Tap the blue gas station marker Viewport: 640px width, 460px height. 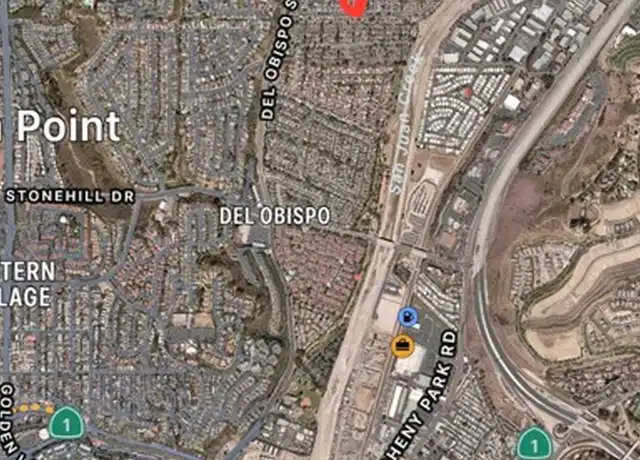[407, 318]
